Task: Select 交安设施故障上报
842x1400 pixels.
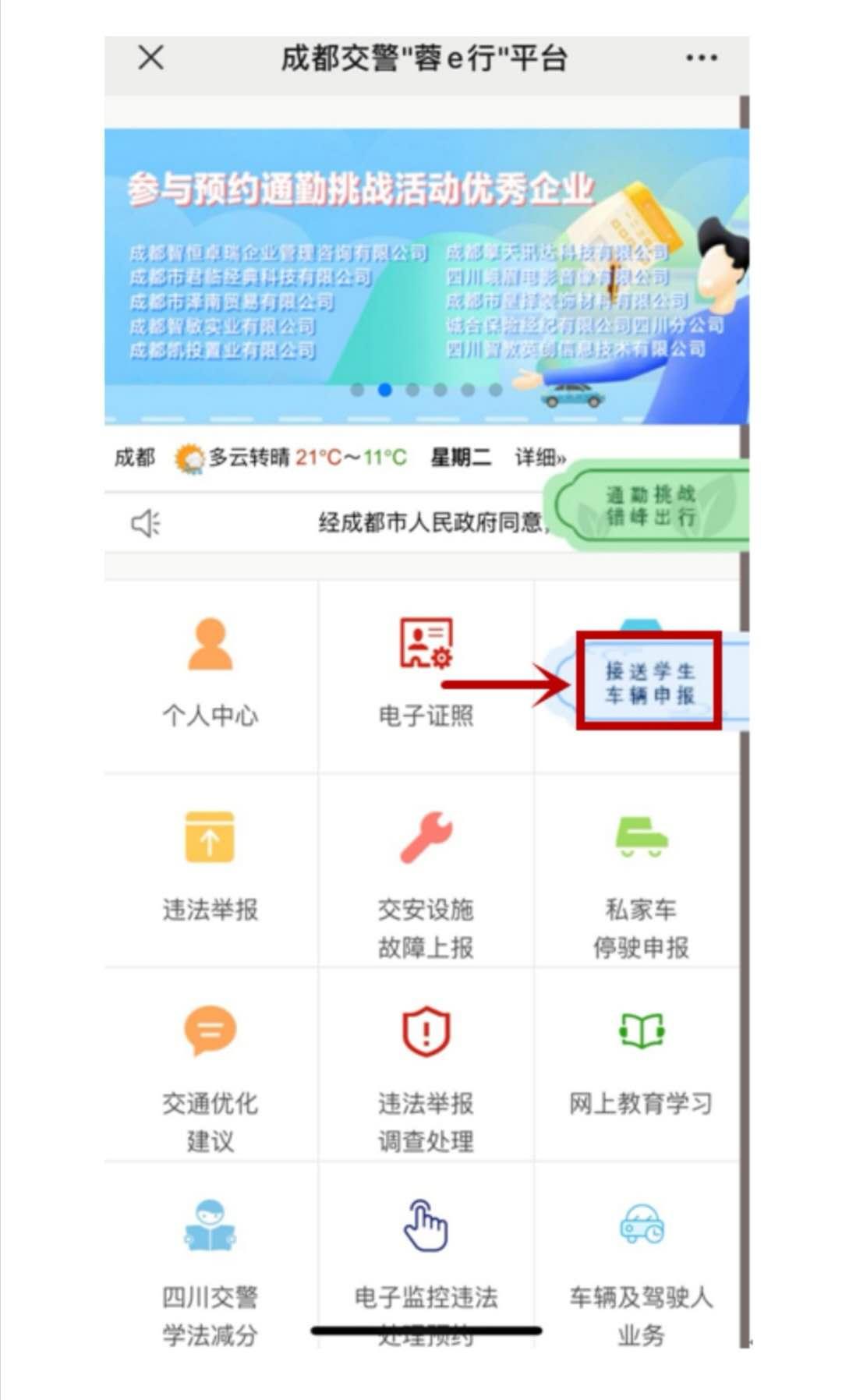Action: pos(426,870)
